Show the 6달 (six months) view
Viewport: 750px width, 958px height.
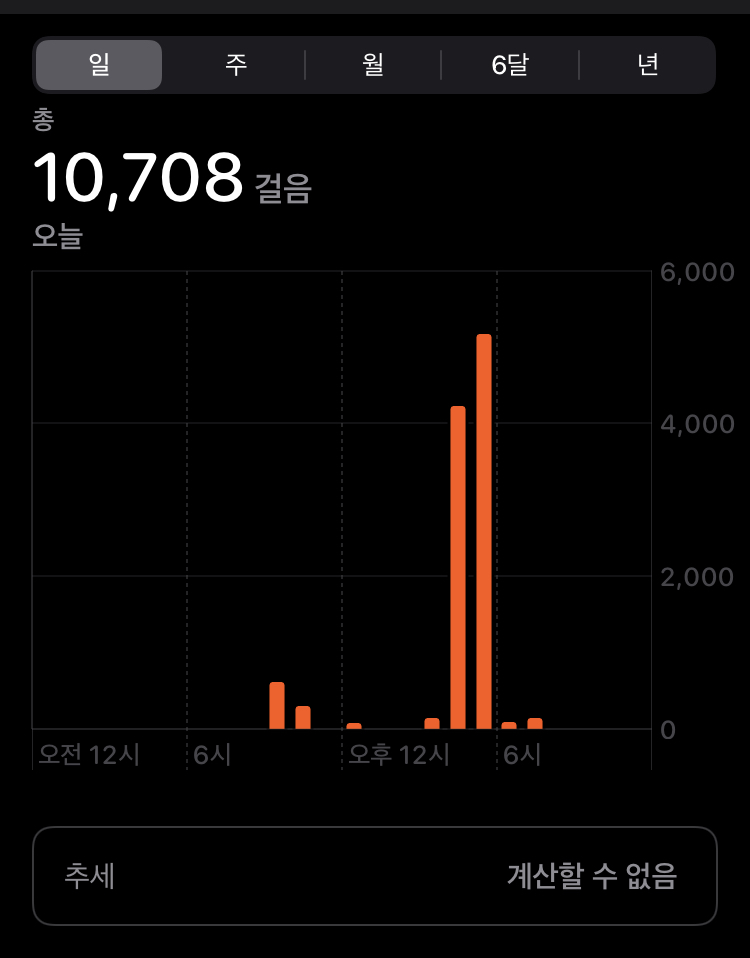pos(510,66)
